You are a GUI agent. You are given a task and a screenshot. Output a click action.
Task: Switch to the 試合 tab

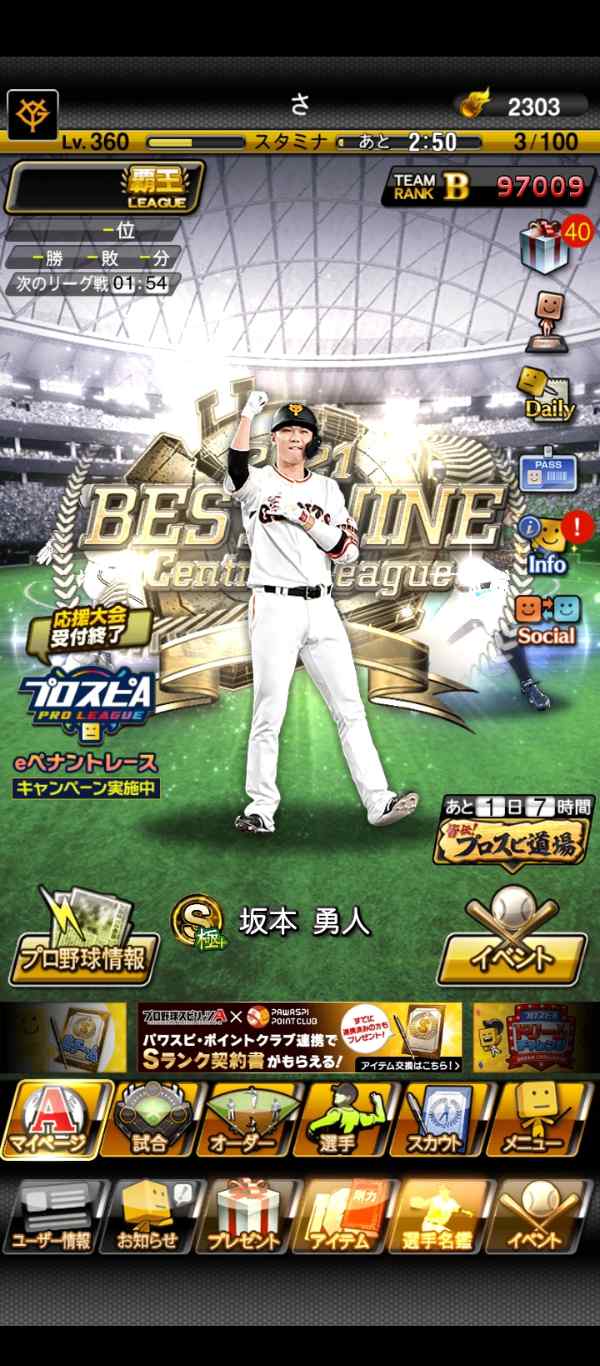pyautogui.click(x=150, y=1118)
